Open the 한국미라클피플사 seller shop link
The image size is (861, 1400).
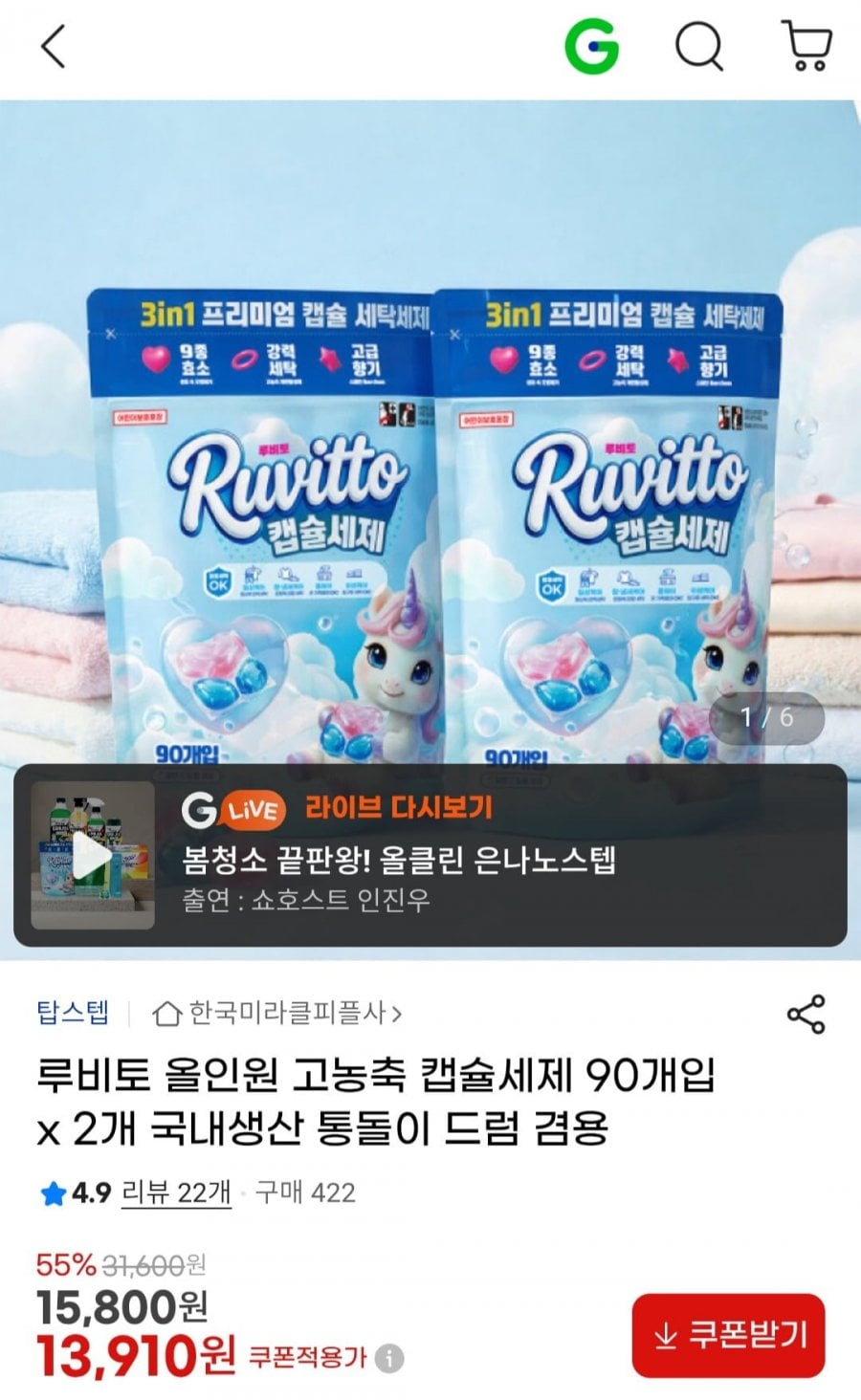[x=277, y=1013]
